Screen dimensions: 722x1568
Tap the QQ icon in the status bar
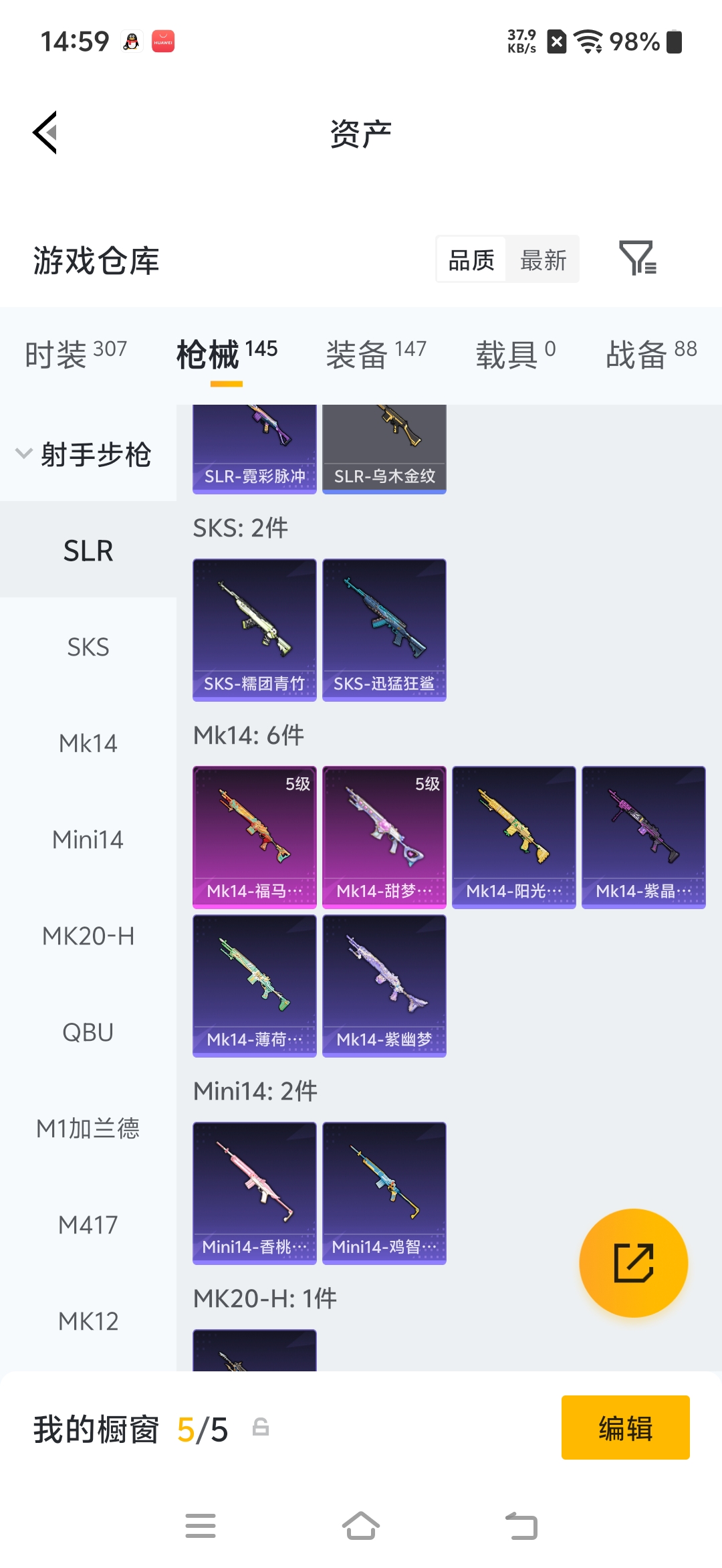(x=131, y=40)
